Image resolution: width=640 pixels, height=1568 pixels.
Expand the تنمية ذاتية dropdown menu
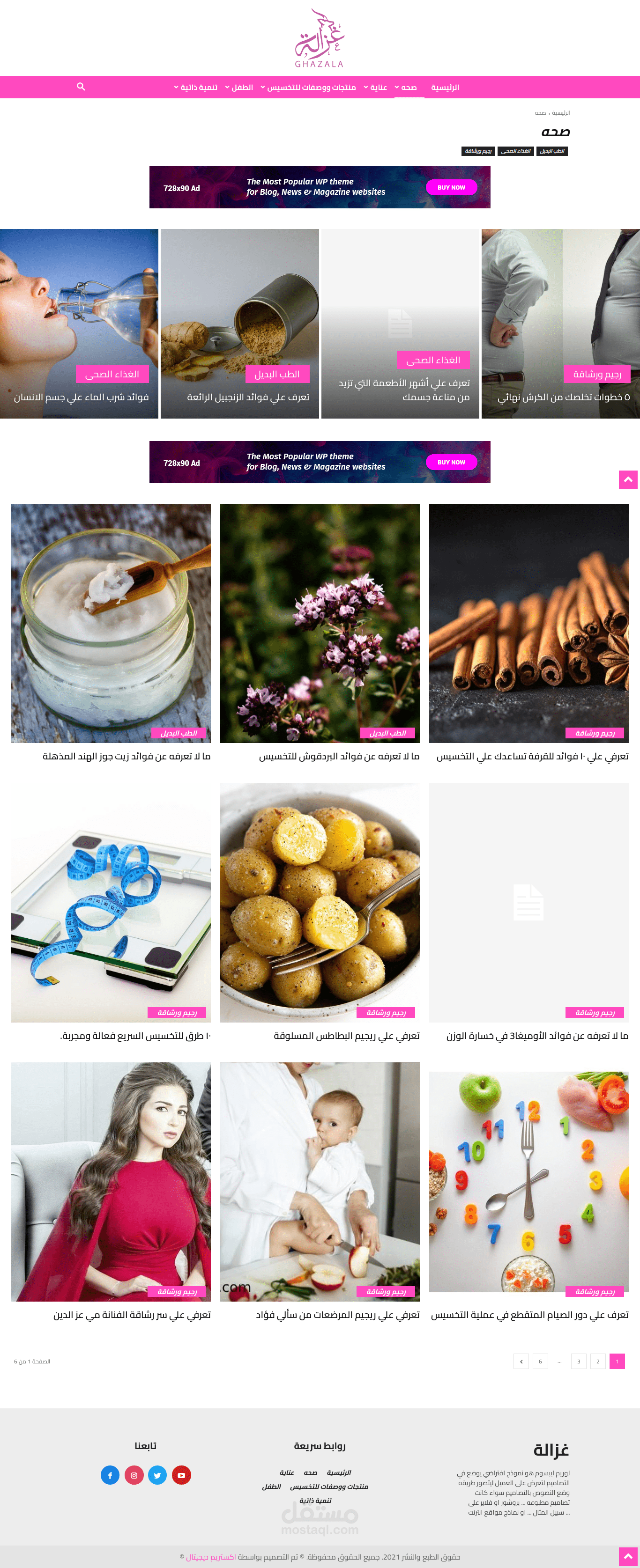[195, 88]
